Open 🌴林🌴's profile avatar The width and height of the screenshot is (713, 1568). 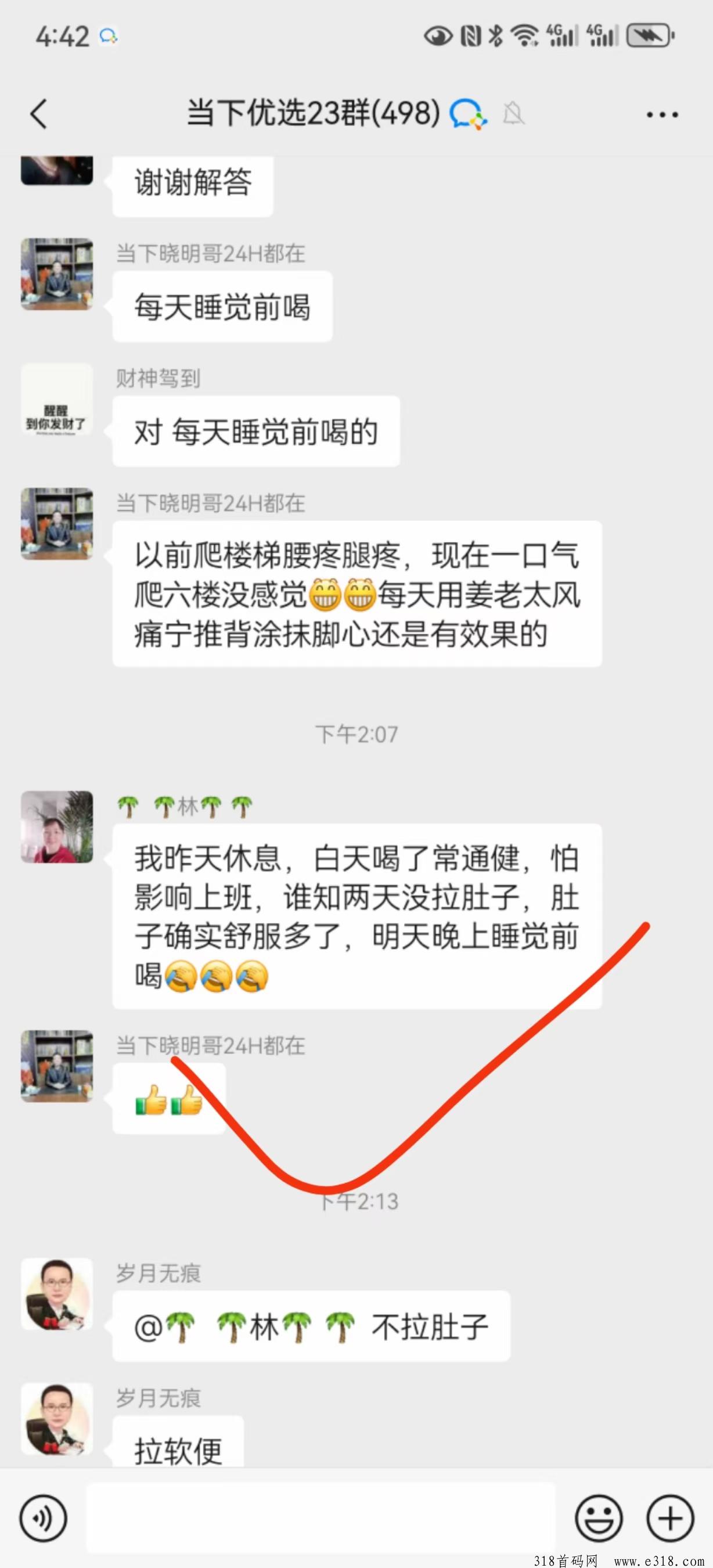click(x=56, y=826)
